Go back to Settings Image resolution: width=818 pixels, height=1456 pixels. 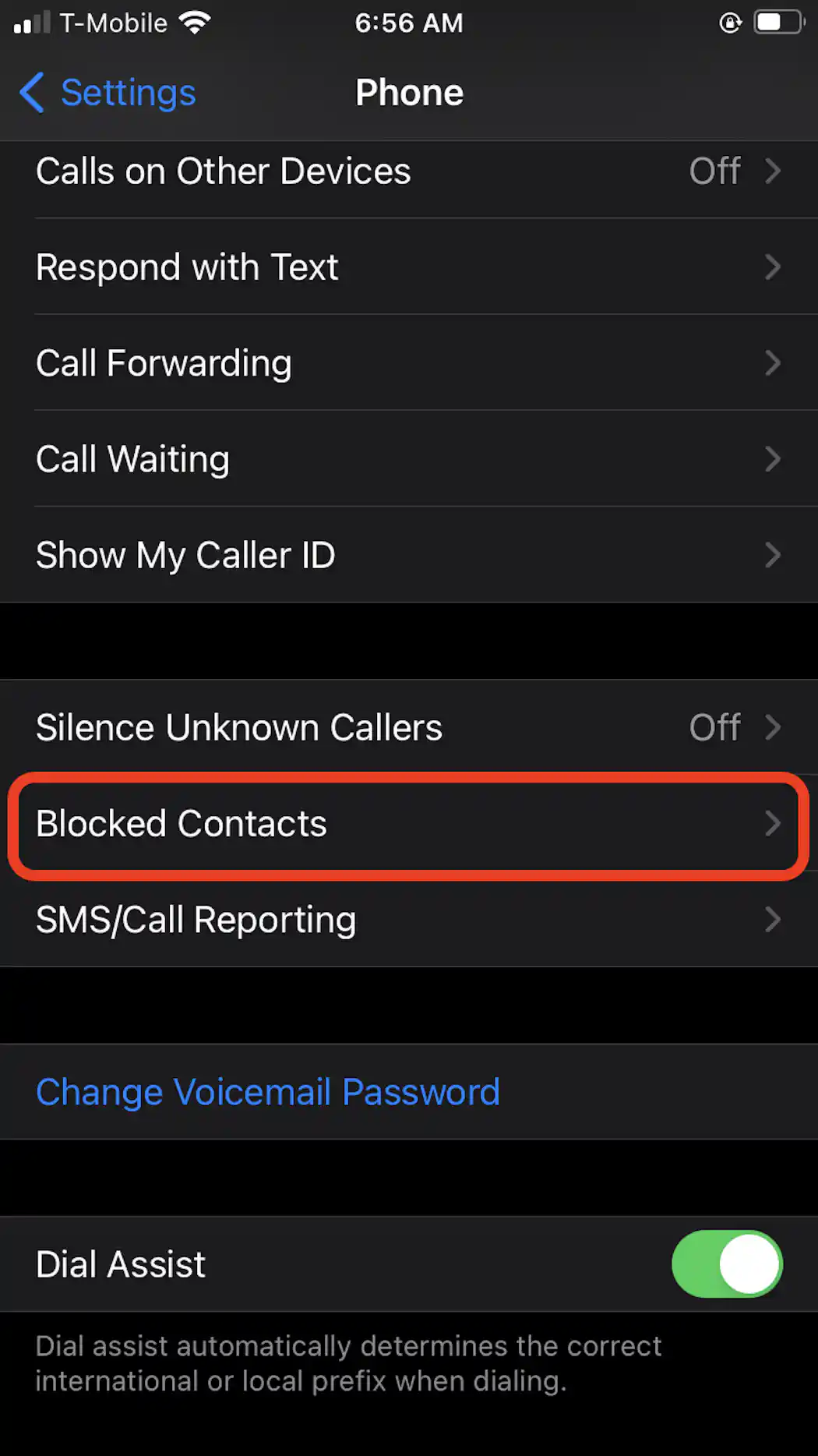point(108,93)
